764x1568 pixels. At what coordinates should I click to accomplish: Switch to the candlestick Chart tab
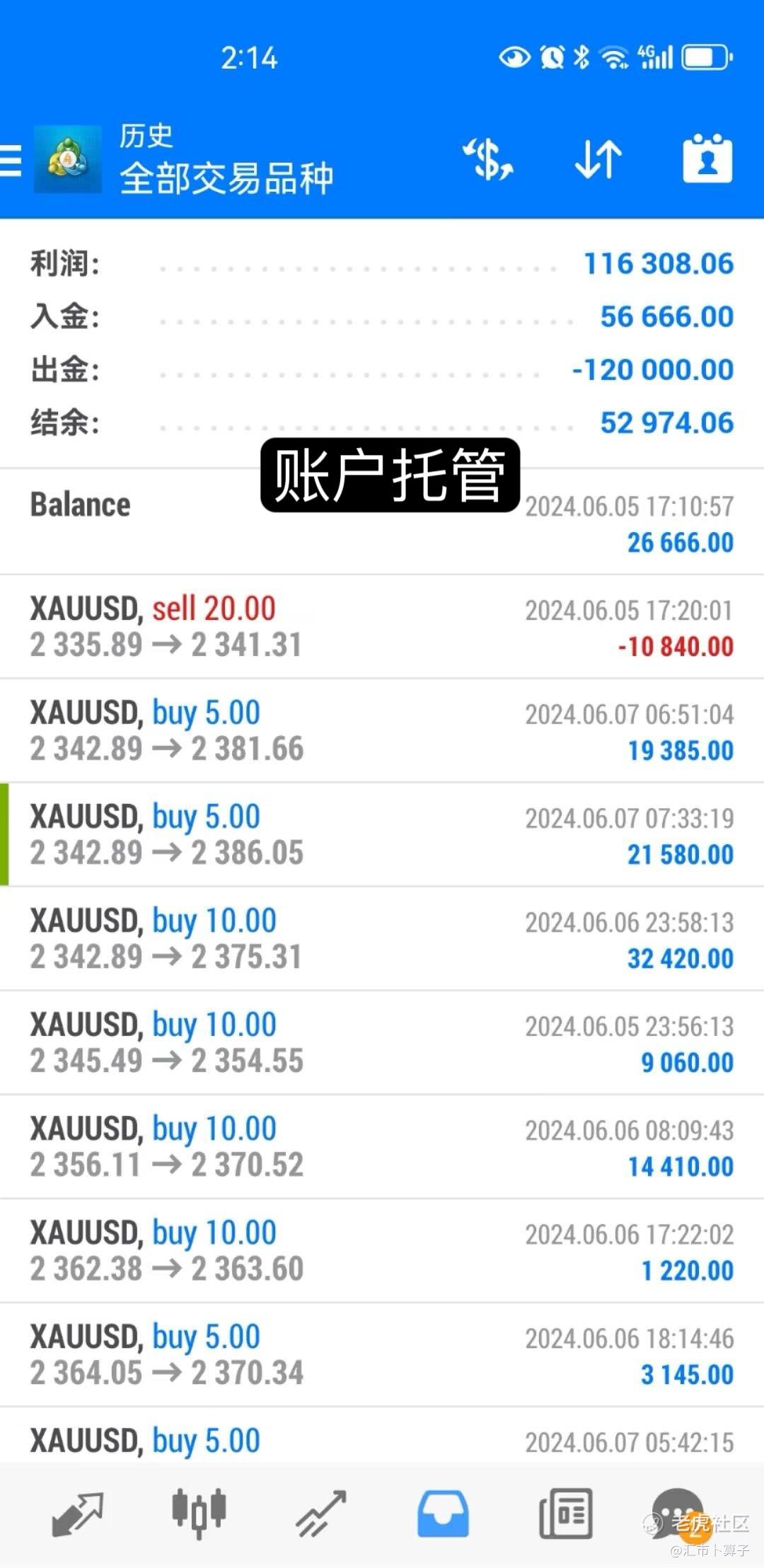199,1514
